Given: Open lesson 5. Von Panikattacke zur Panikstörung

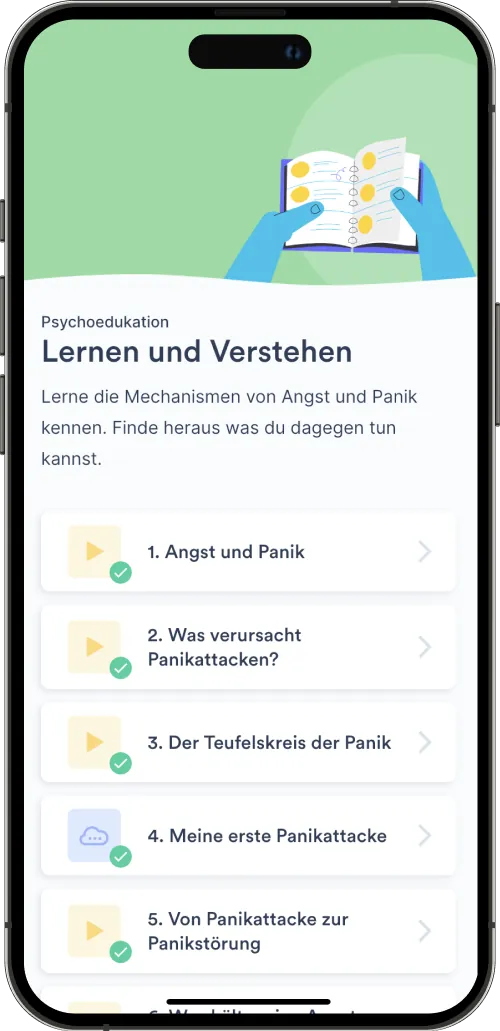Looking at the screenshot, I should coord(248,931).
